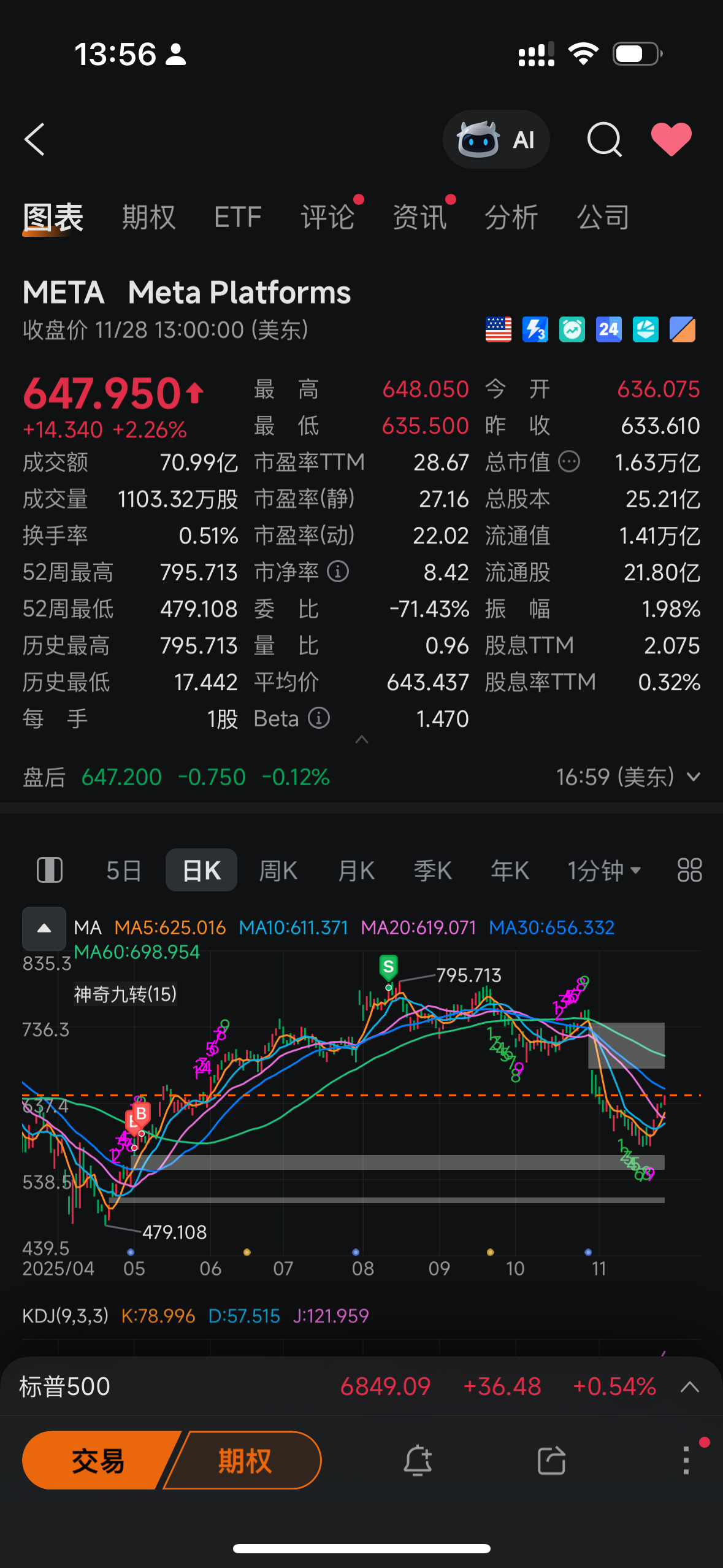Open the 1分钟 interval dropdown

tap(604, 870)
